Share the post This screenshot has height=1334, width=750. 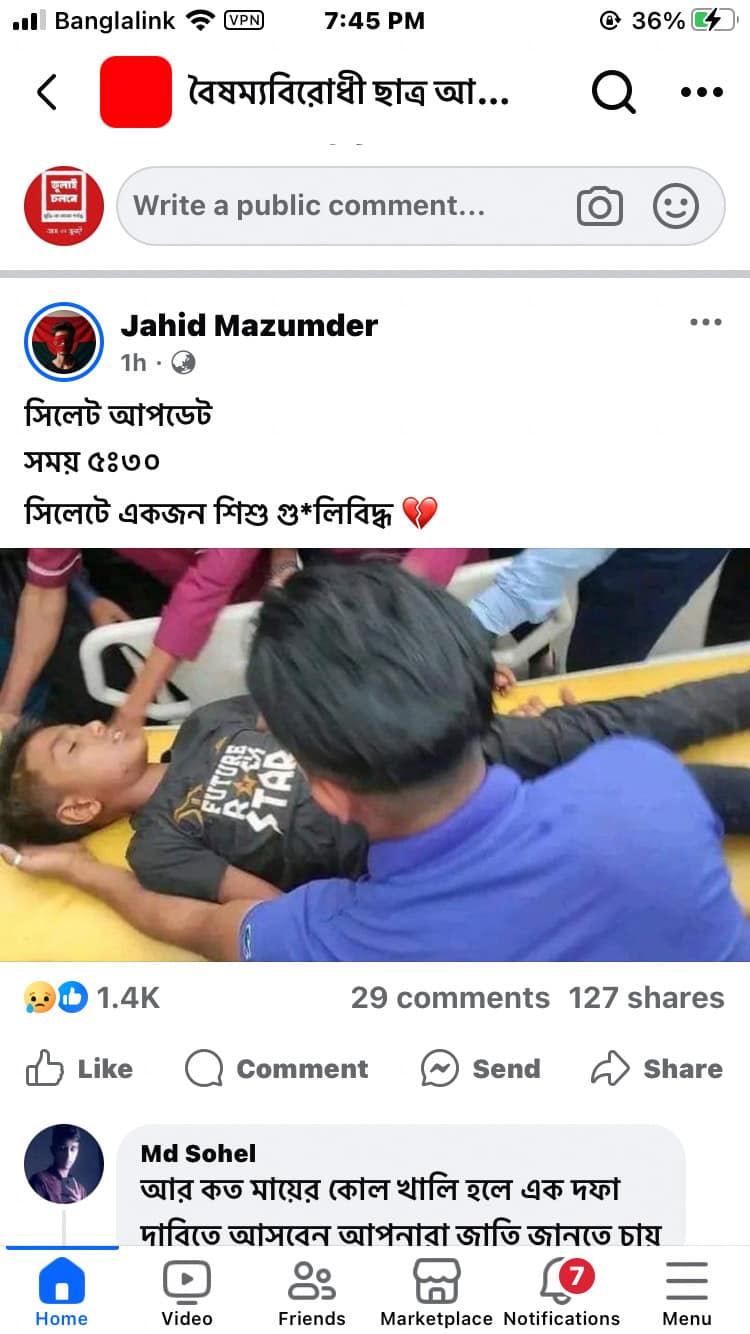pyautogui.click(x=656, y=1069)
